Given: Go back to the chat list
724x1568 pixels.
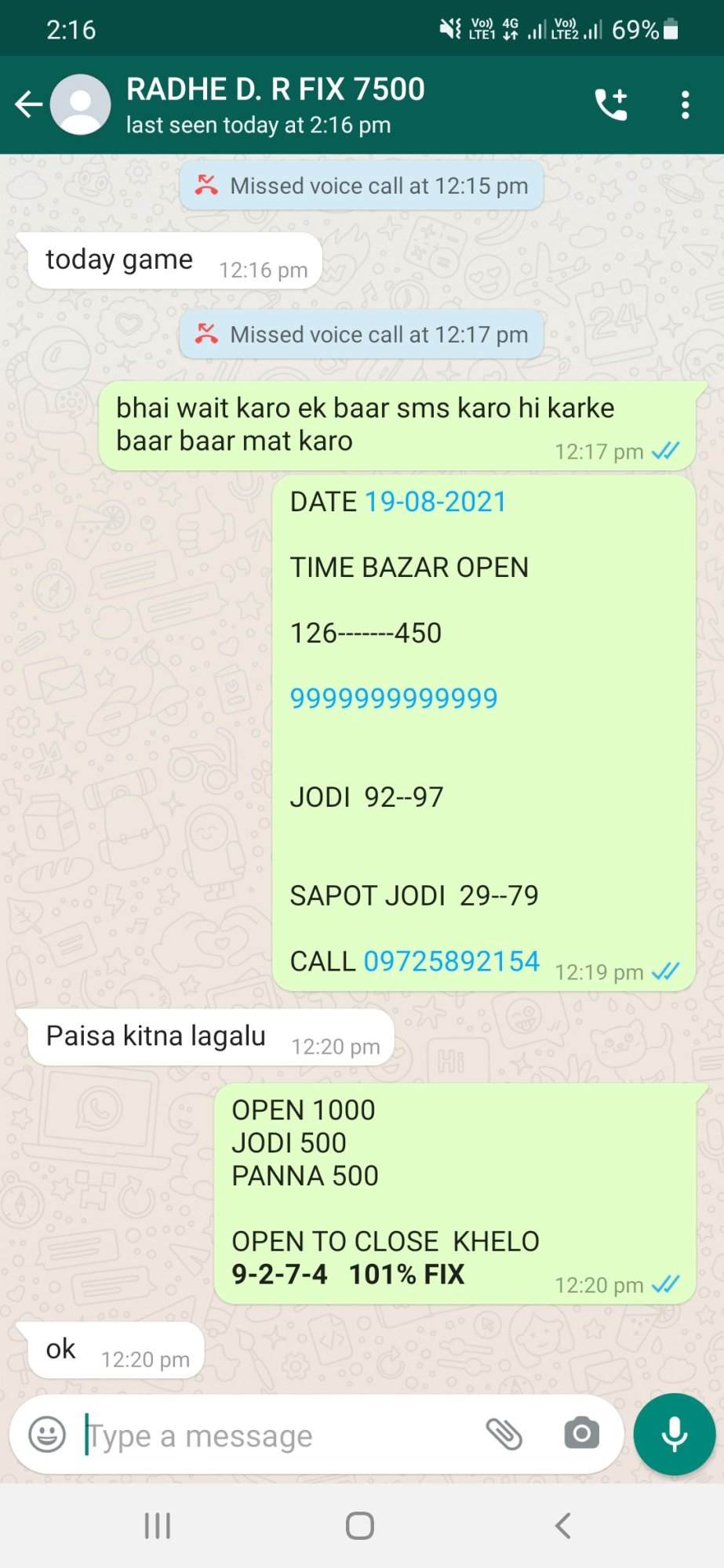Looking at the screenshot, I should pyautogui.click(x=28, y=104).
